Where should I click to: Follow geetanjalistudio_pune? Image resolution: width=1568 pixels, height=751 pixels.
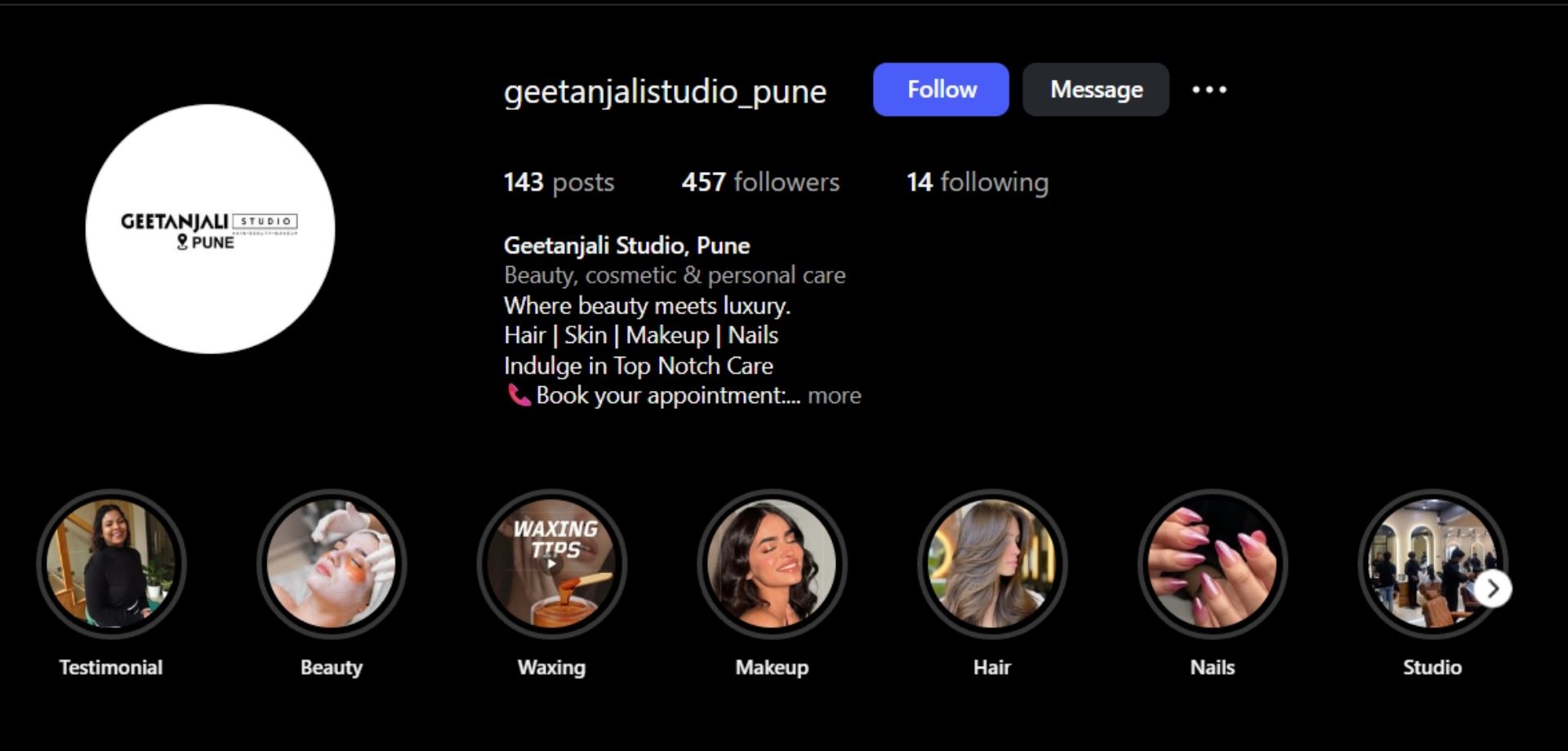941,90
